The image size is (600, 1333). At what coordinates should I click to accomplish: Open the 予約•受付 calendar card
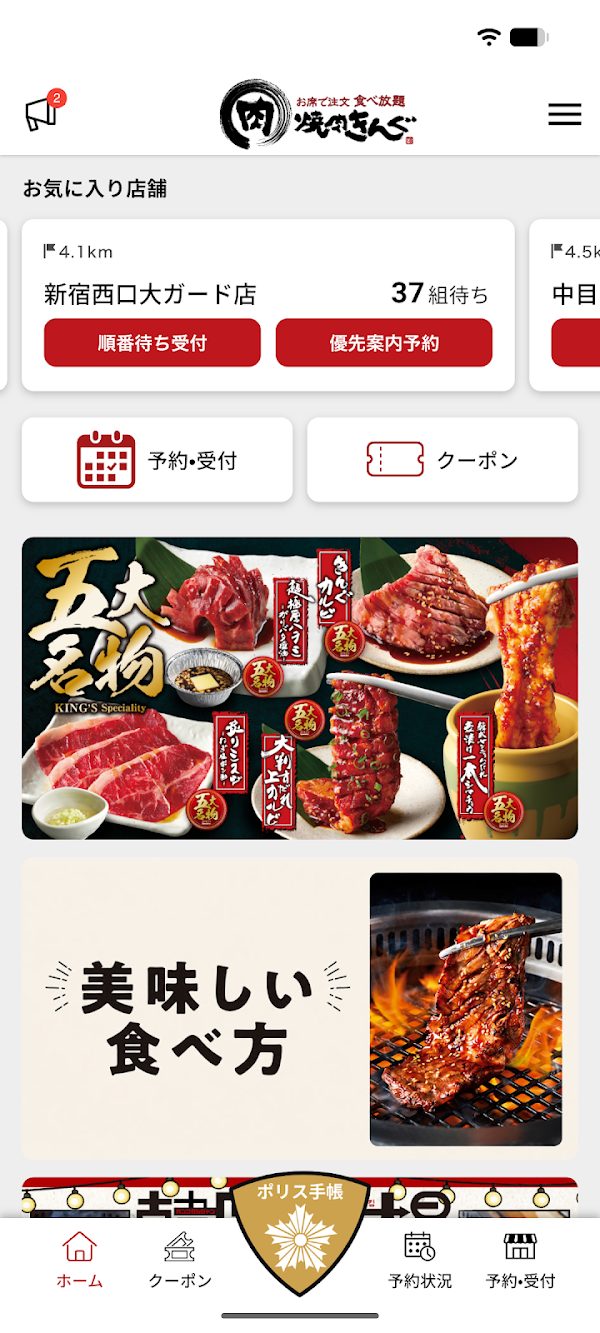(157, 460)
